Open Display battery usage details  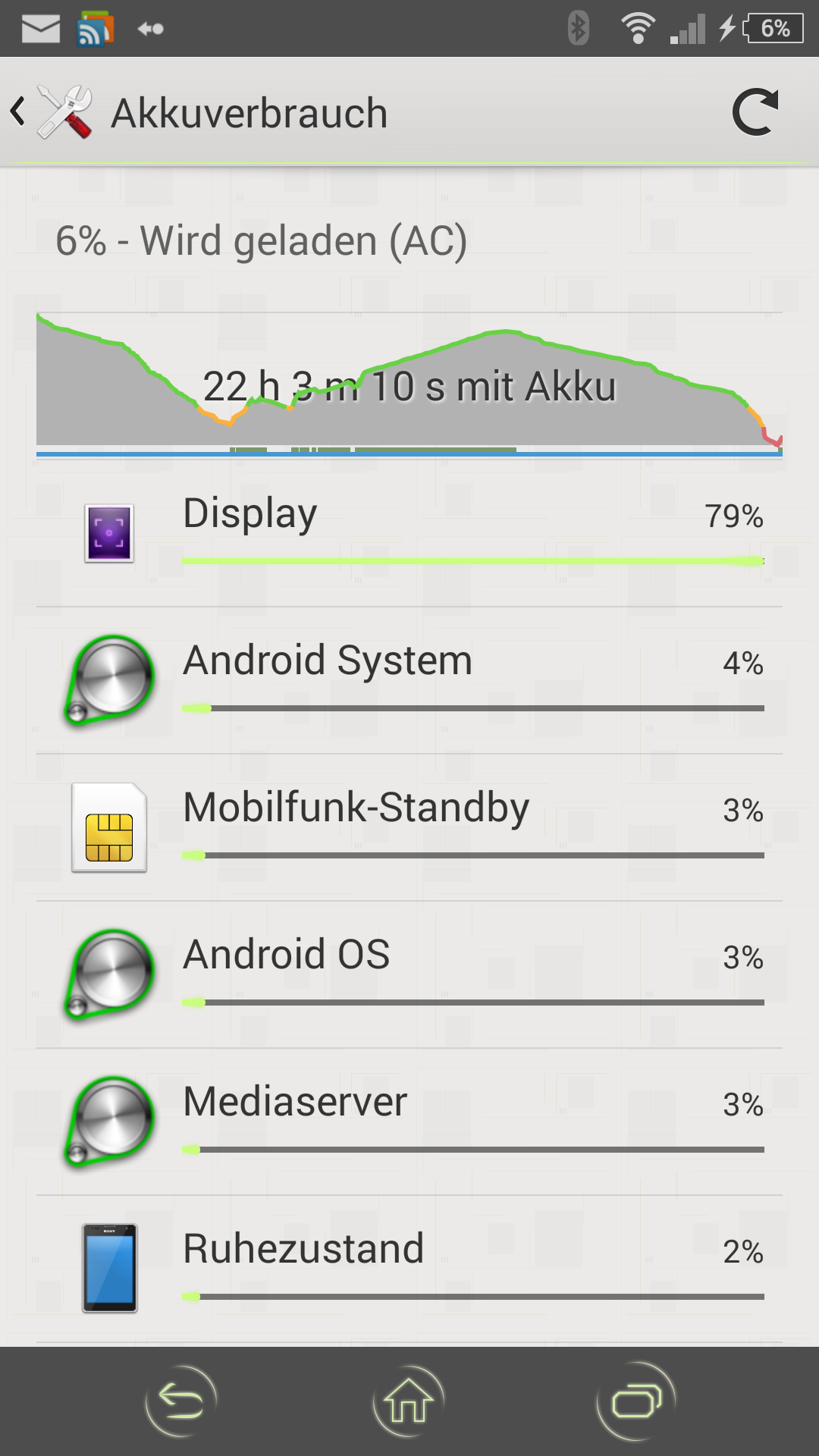(x=409, y=534)
